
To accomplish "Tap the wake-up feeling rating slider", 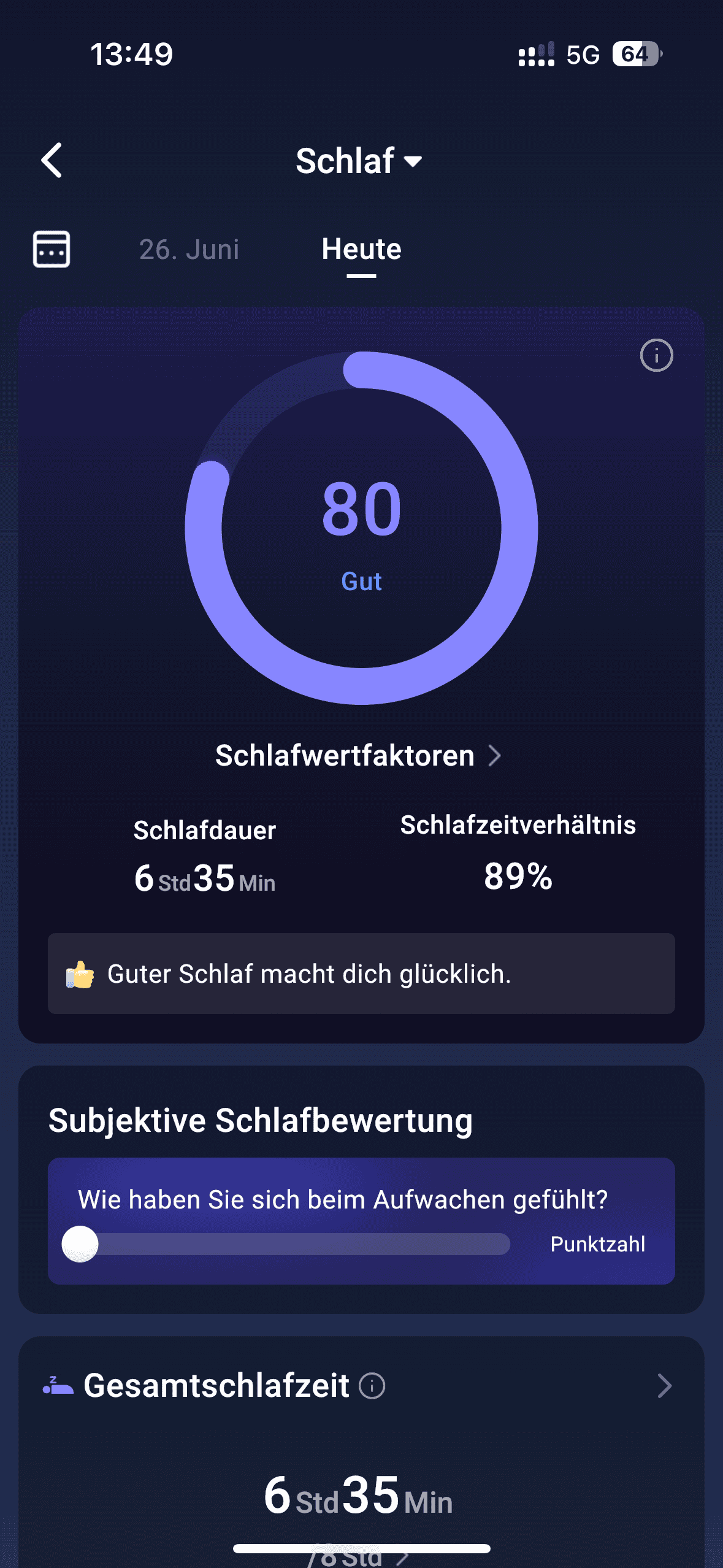I will click(286, 1243).
